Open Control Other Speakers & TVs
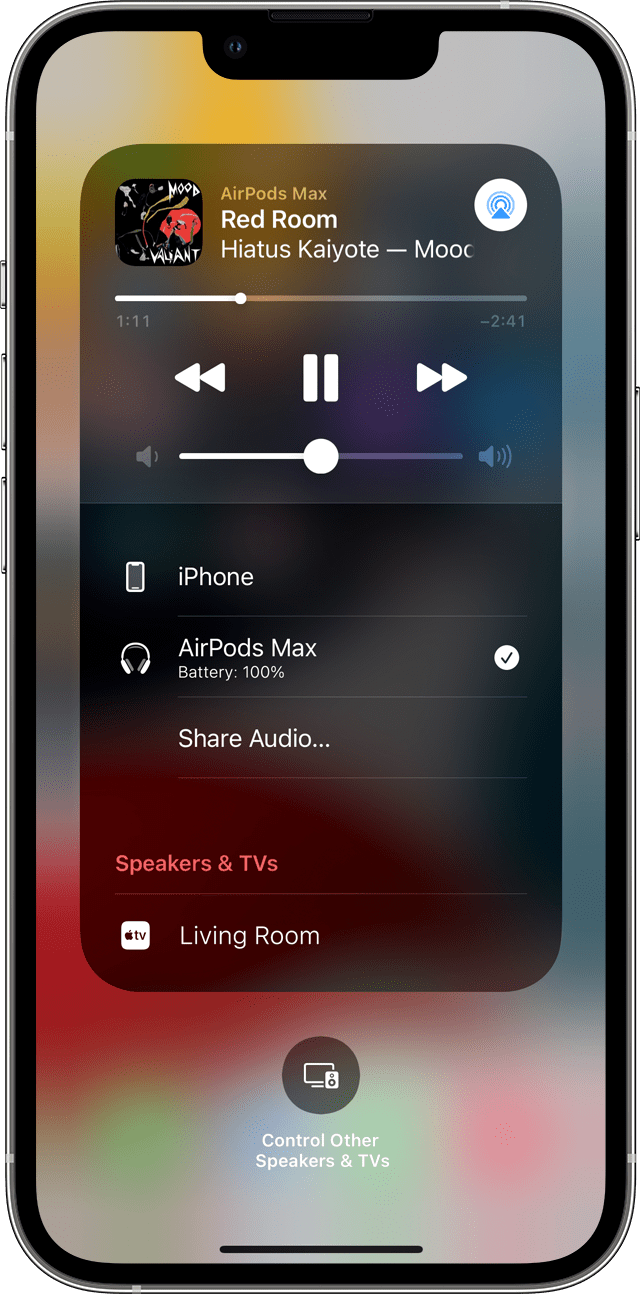 point(321,1076)
